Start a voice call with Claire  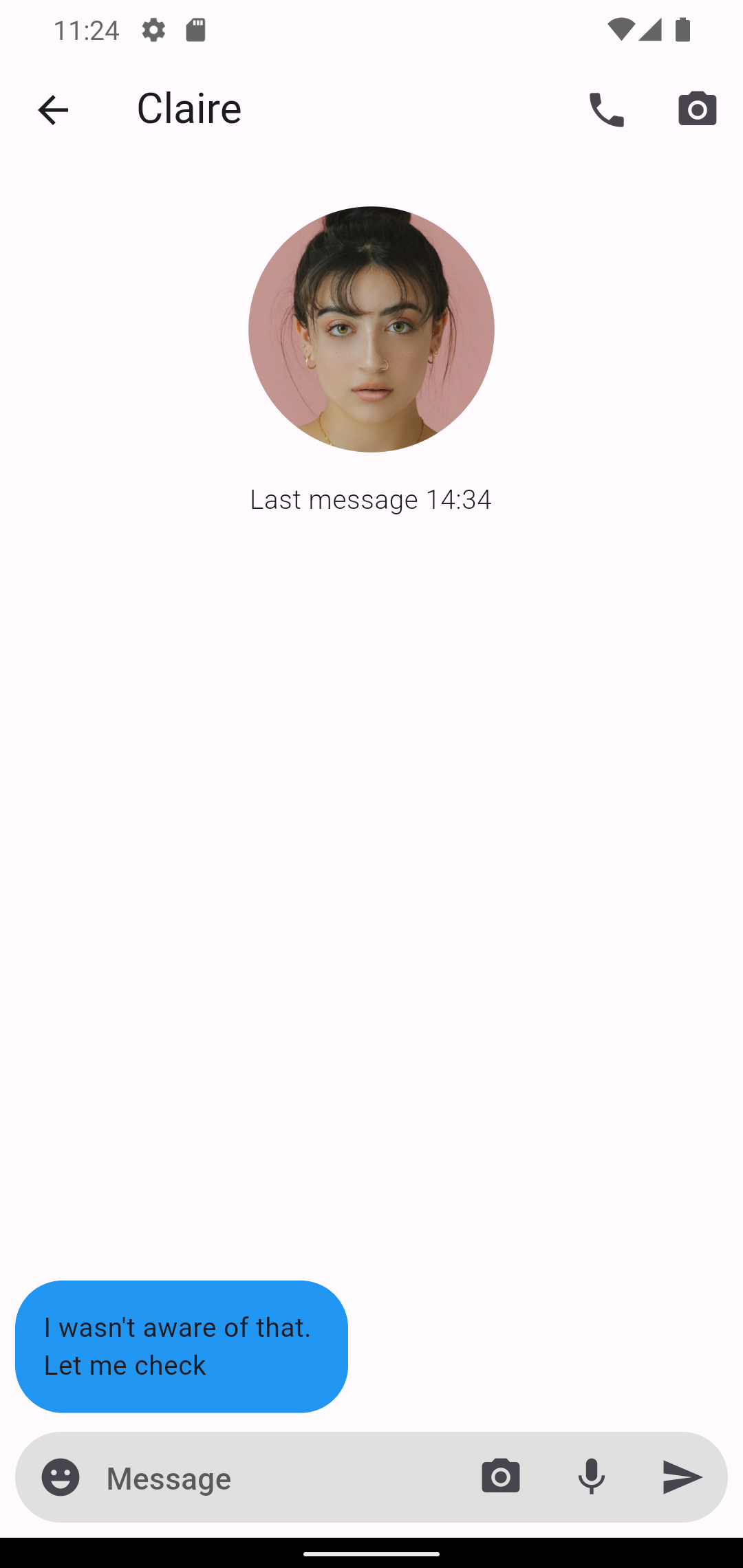point(606,109)
